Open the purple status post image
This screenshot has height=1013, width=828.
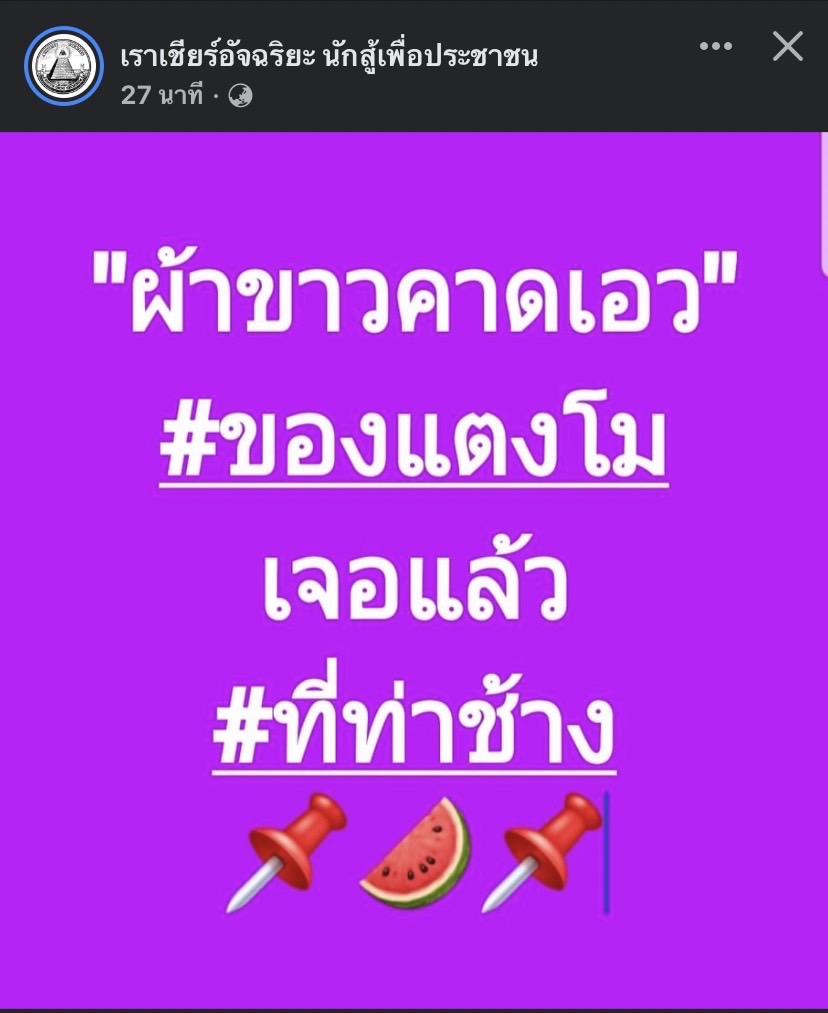[414, 570]
